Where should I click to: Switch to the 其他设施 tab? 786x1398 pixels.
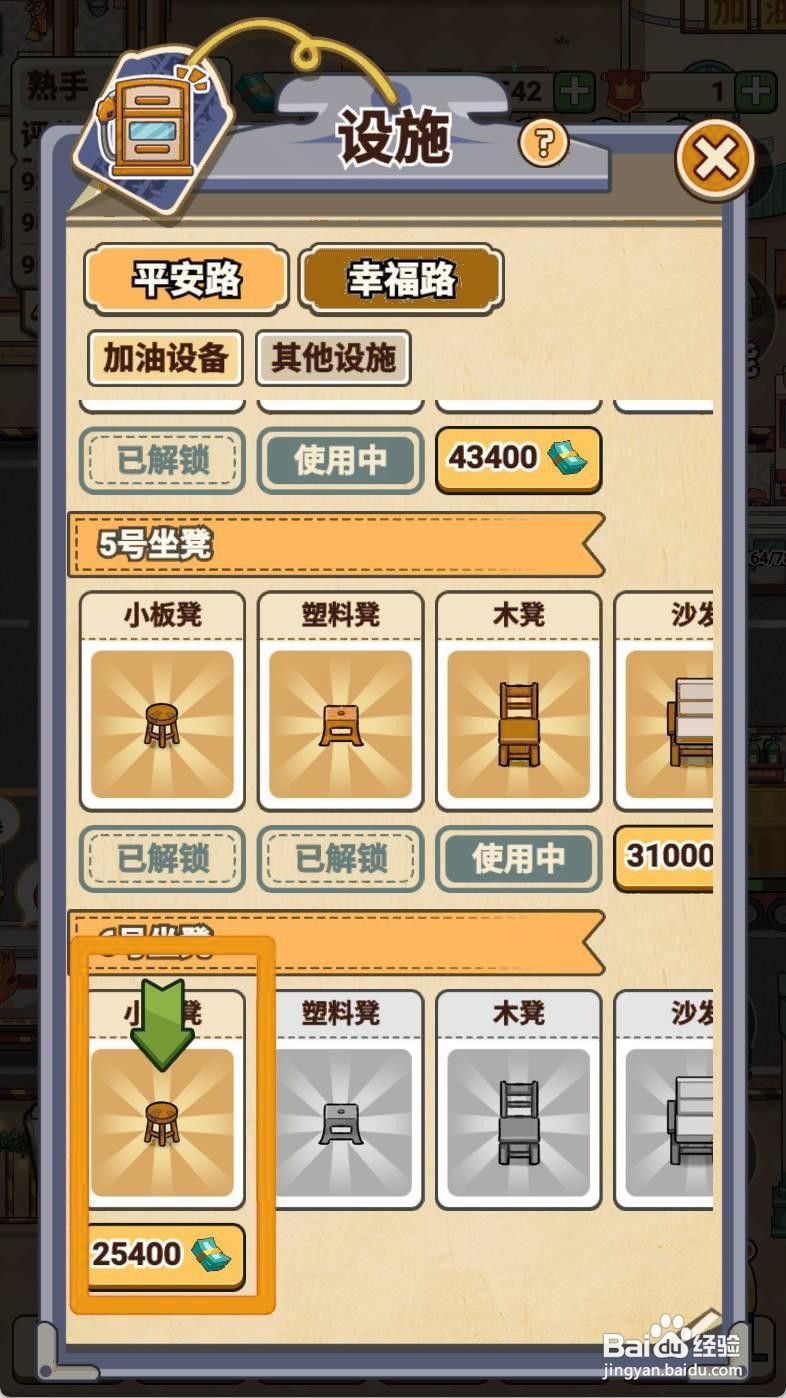tap(334, 358)
